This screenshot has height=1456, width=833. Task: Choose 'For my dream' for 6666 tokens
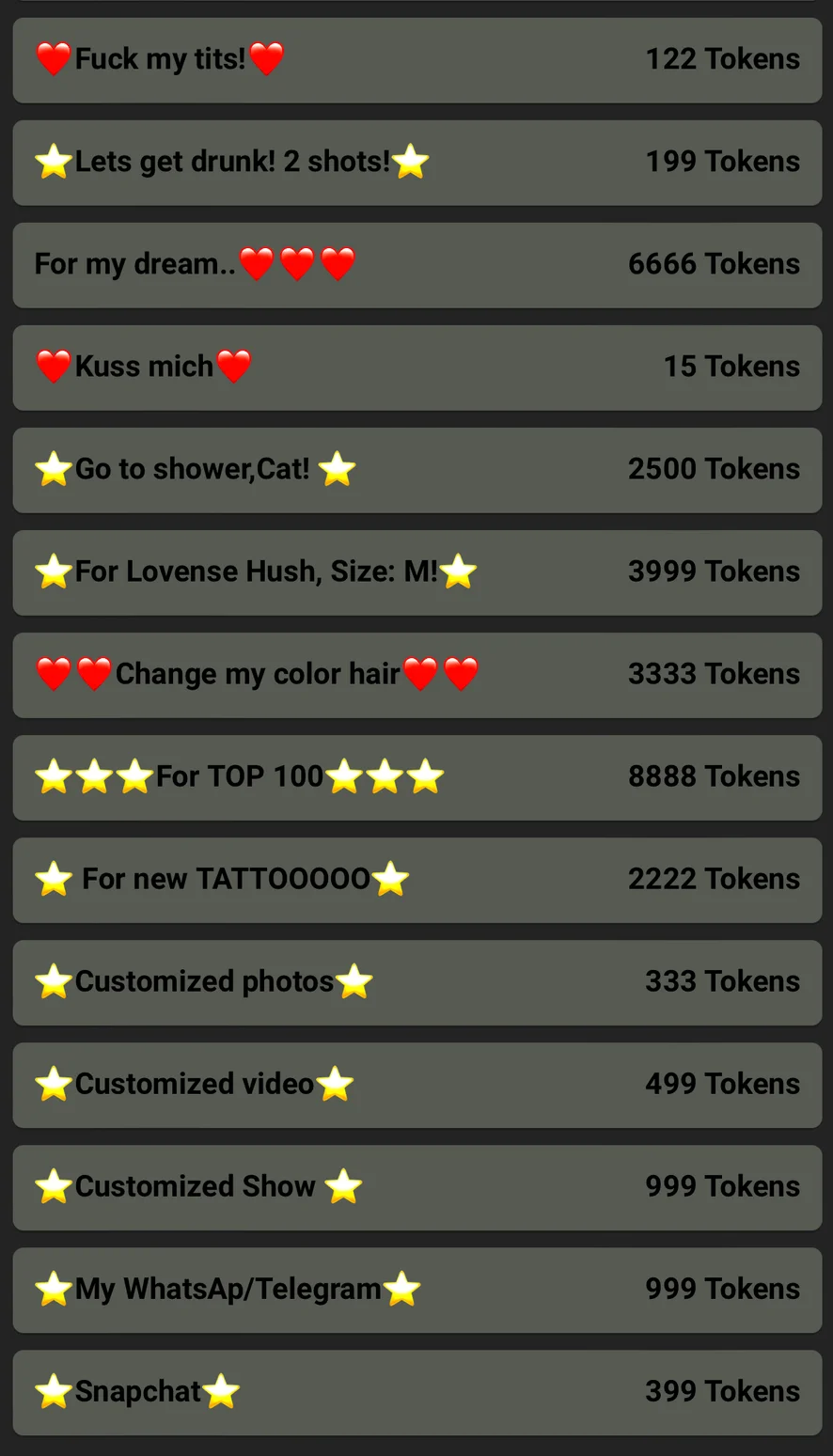(416, 264)
